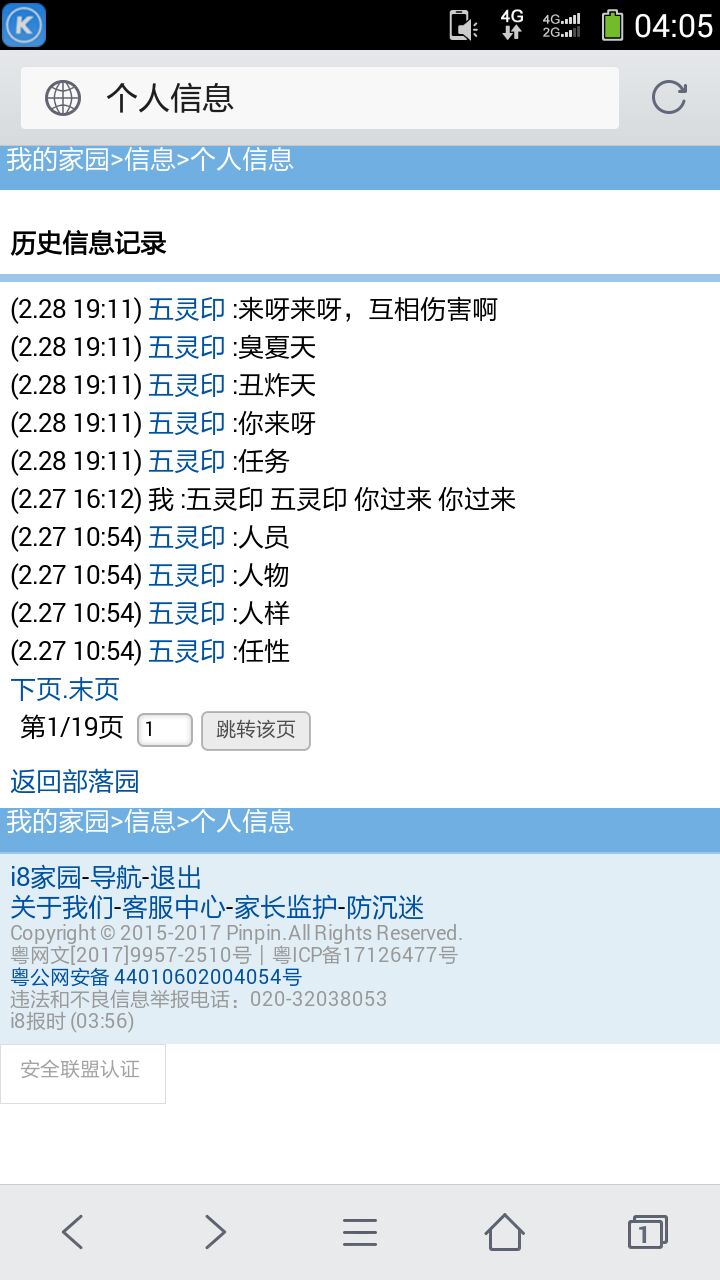Log out using the 退出 link
Viewport: 720px width, 1280px height.
pyautogui.click(x=176, y=878)
